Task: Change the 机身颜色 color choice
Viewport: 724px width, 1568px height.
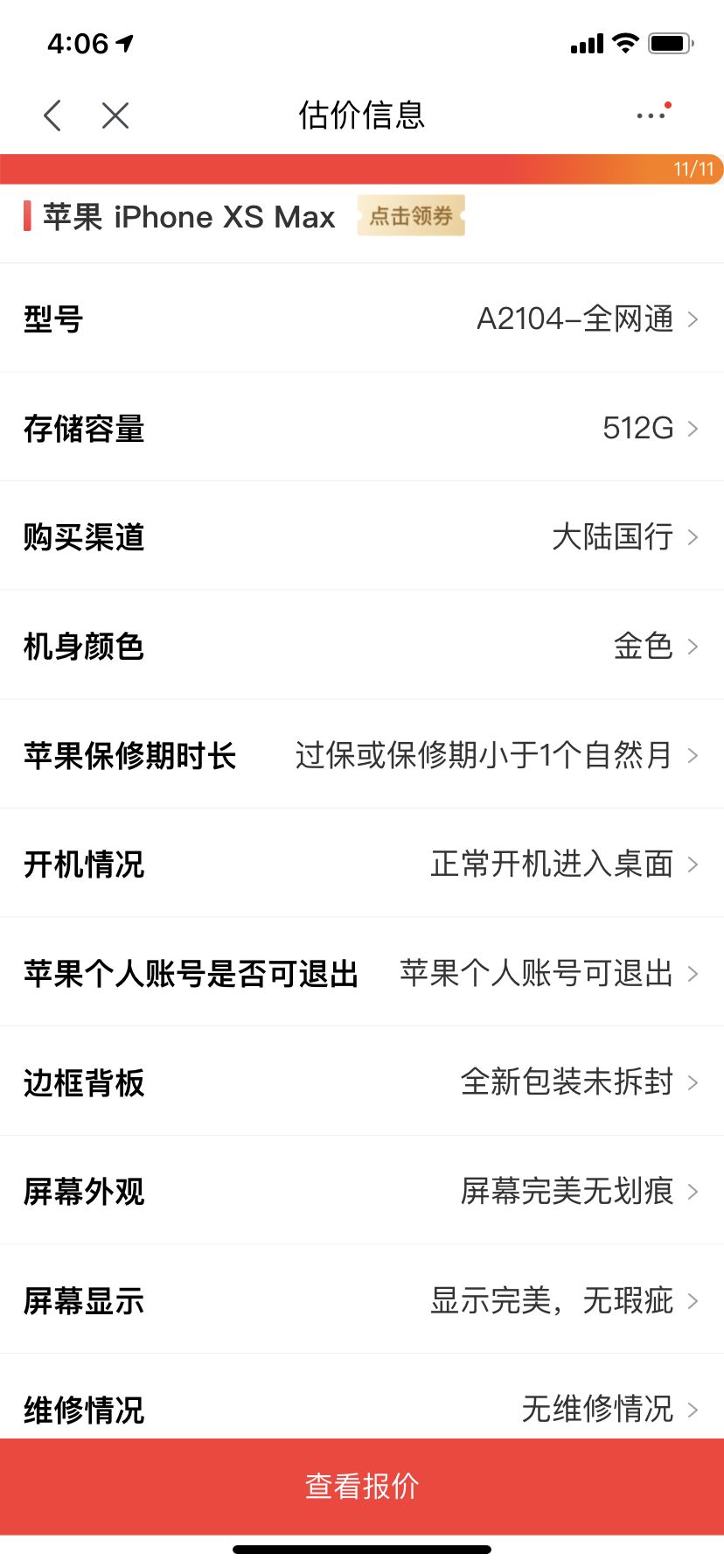Action: click(x=362, y=646)
